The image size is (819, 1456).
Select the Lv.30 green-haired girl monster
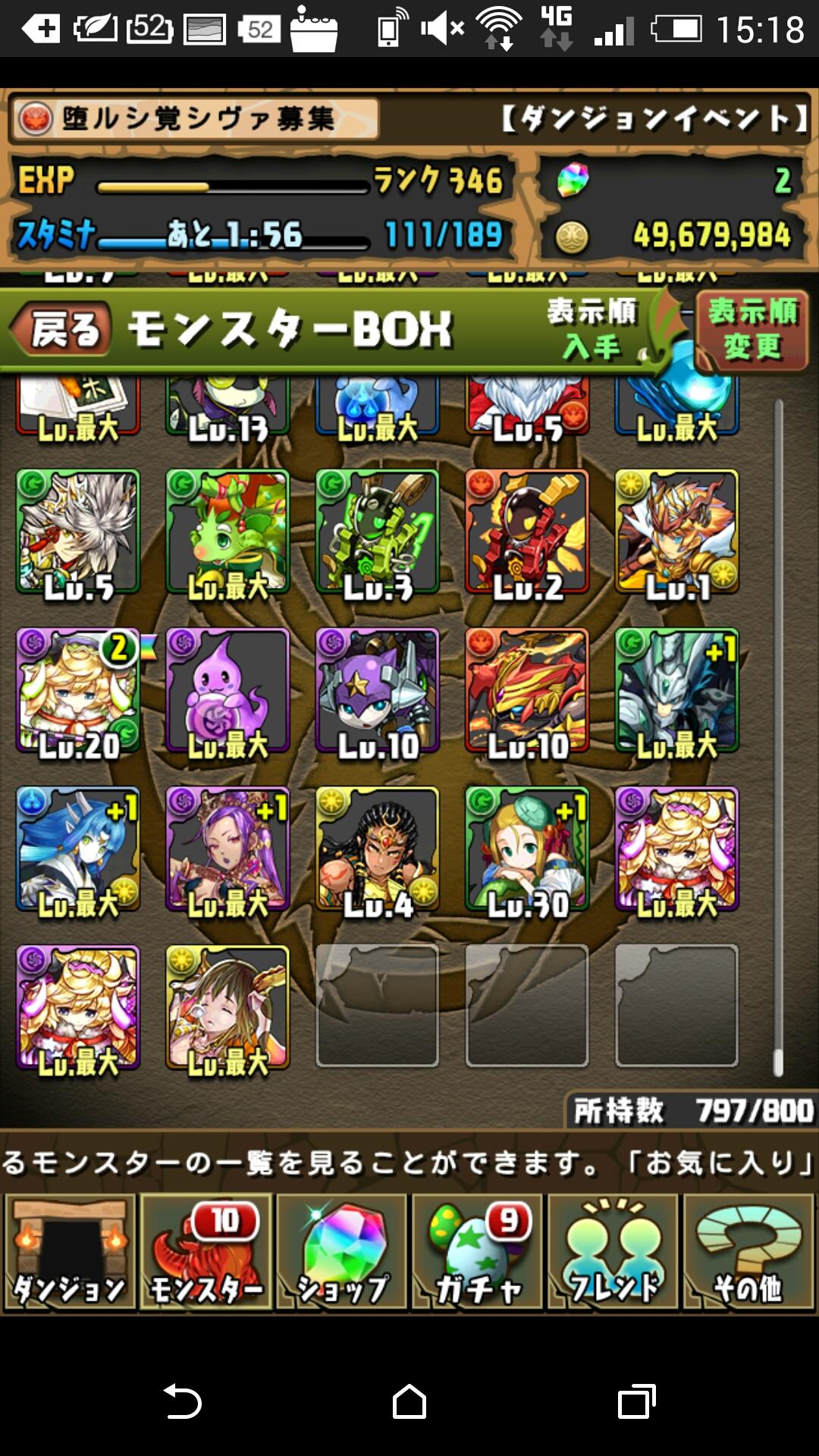[x=527, y=849]
